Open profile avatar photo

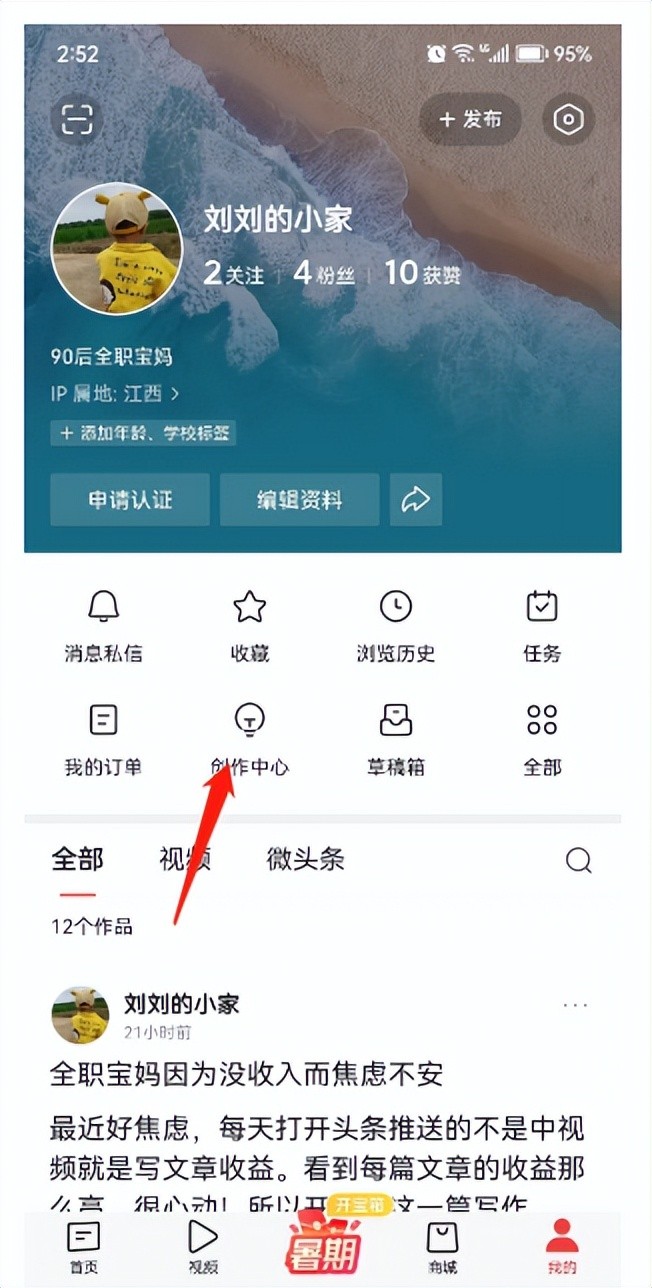coord(117,249)
